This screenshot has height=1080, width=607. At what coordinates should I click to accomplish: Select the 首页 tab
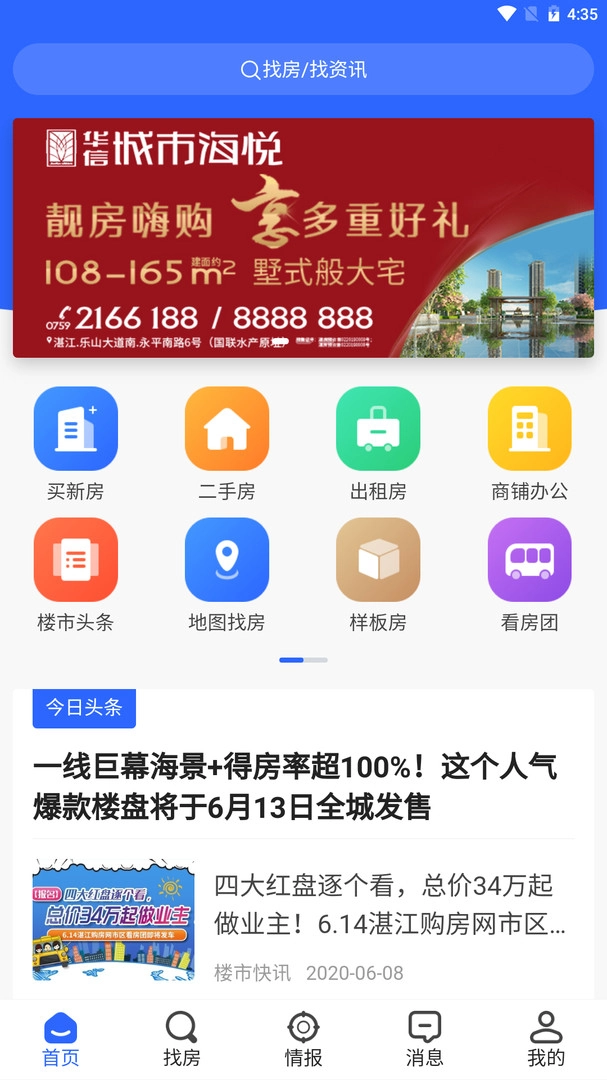coord(60,1039)
